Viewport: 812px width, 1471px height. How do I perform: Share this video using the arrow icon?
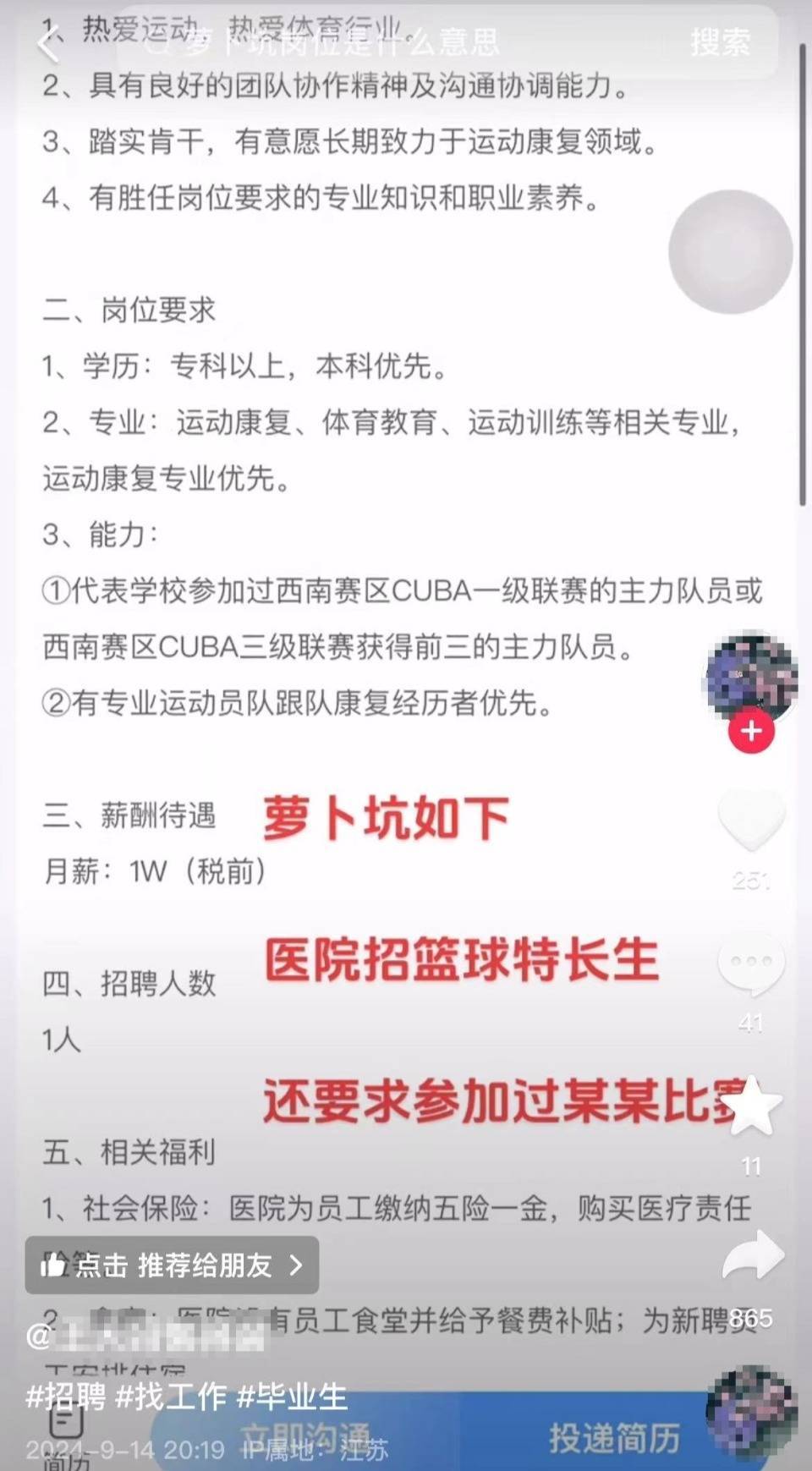(752, 1256)
